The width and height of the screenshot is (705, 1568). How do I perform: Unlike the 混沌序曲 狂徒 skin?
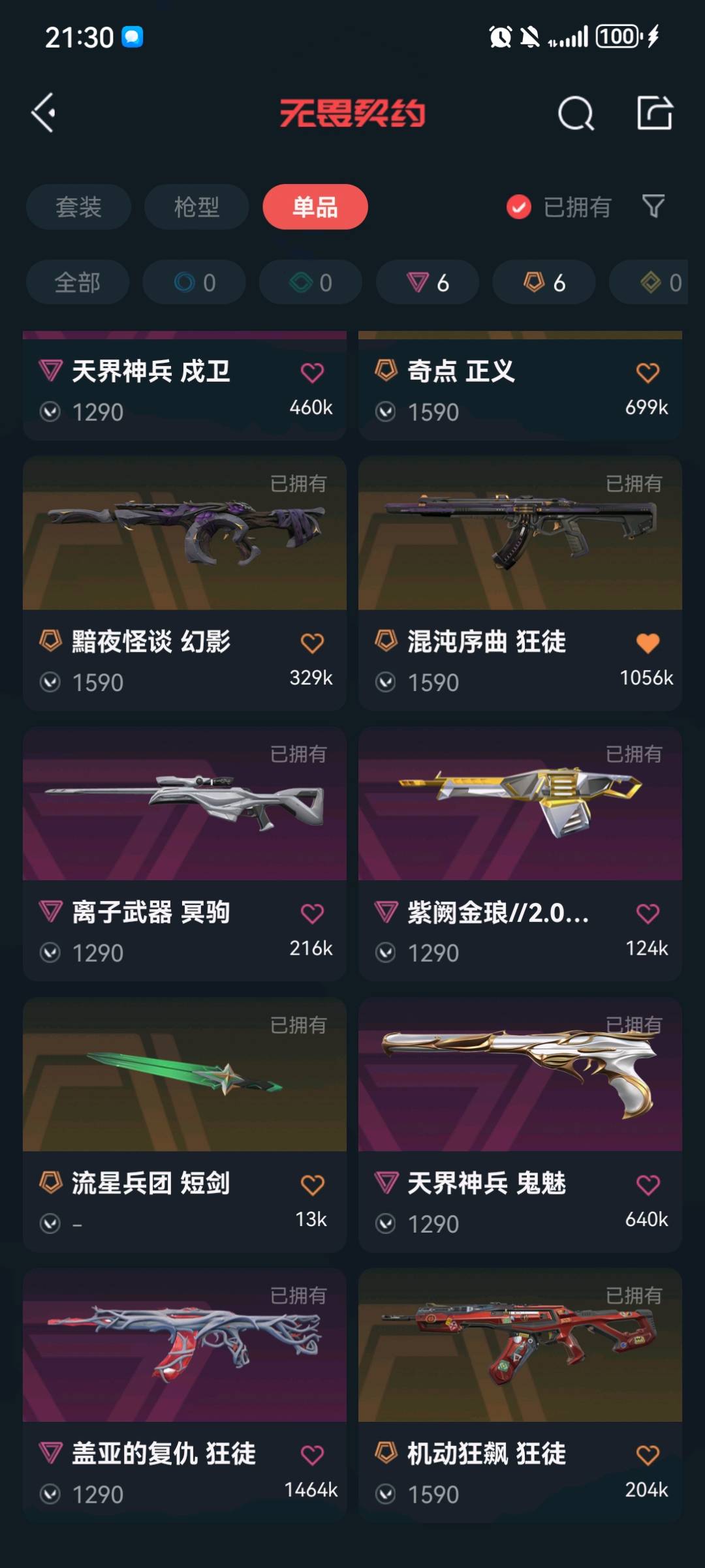648,643
